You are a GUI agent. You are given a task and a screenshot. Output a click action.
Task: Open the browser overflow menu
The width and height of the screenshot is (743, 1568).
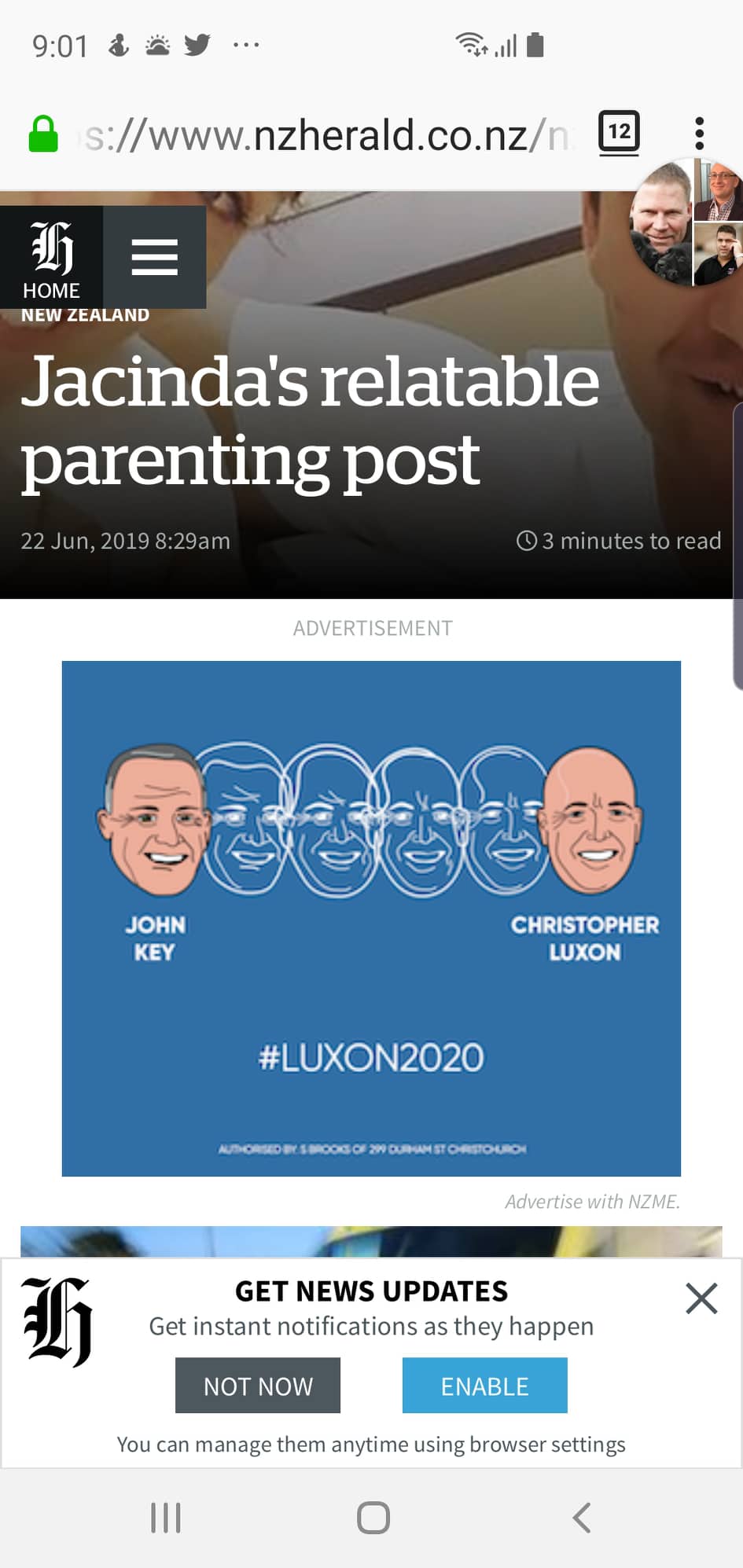699,134
